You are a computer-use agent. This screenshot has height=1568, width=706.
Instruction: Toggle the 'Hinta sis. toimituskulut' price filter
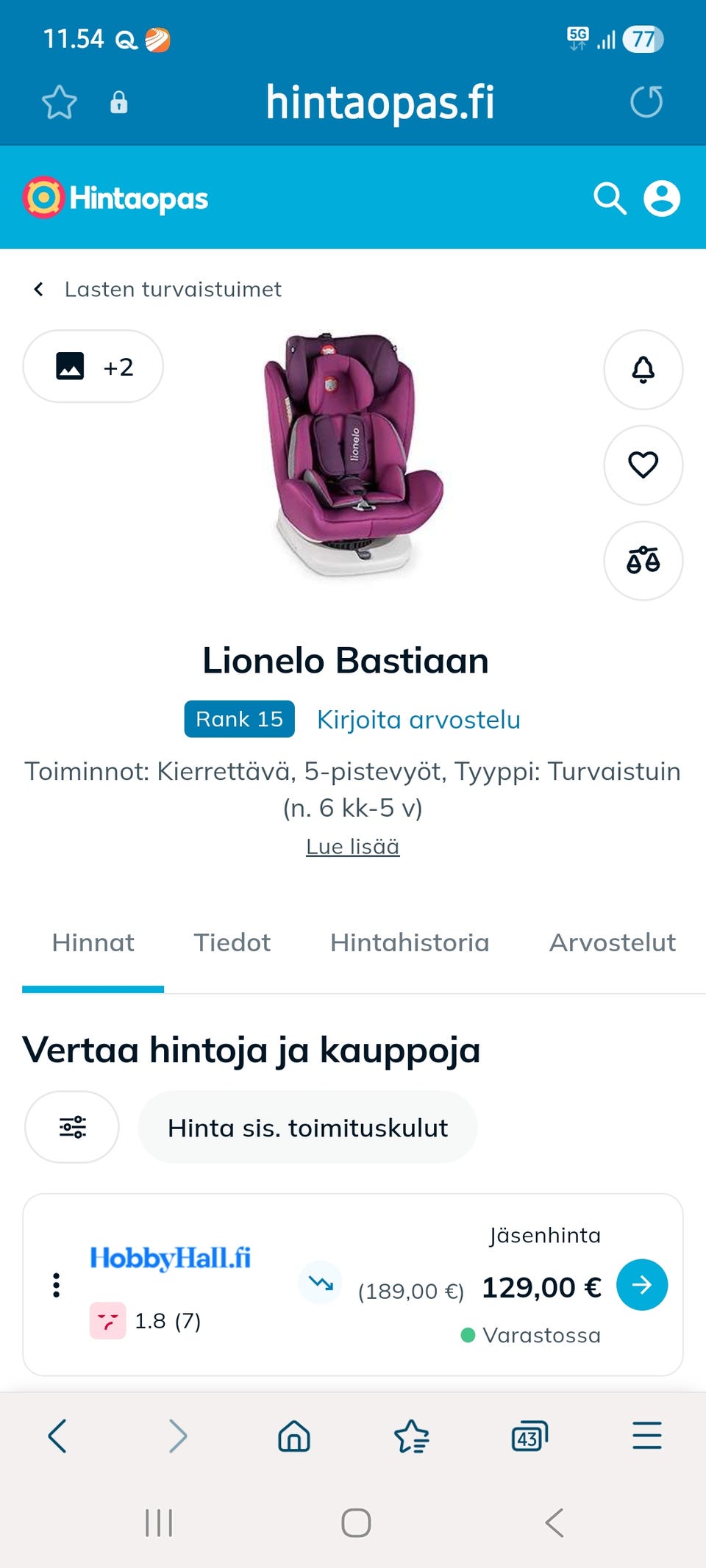[x=307, y=1126]
